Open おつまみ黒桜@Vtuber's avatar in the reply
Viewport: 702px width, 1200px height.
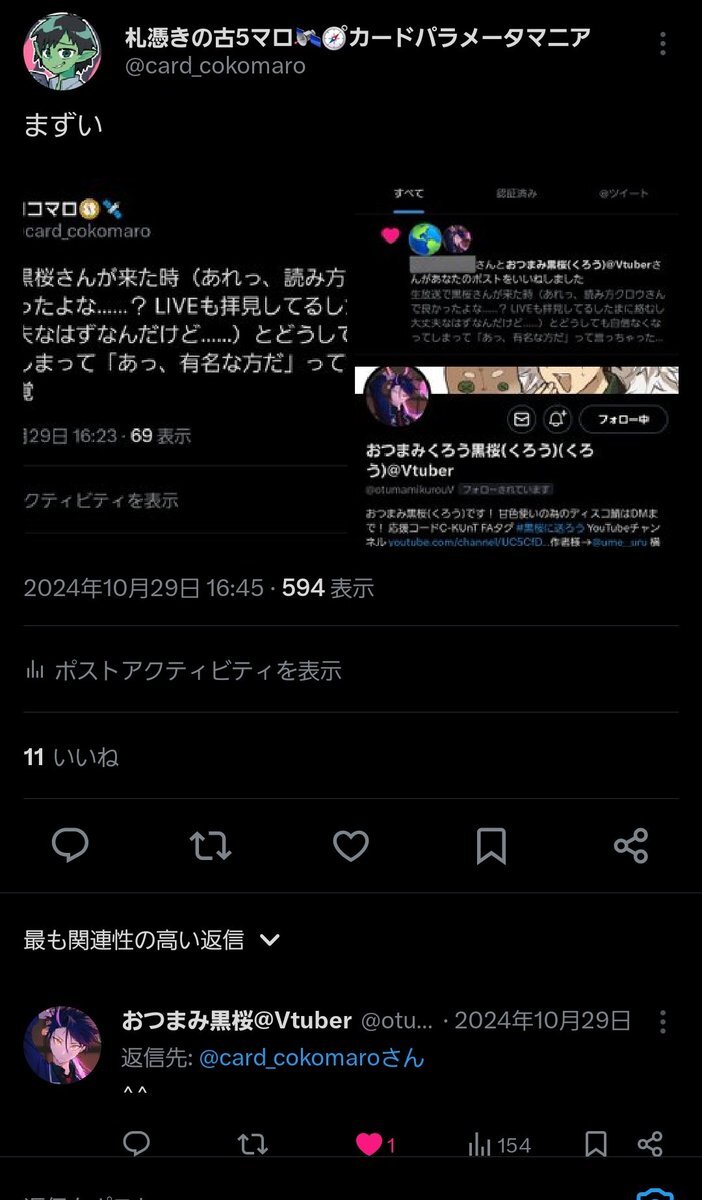(62, 1045)
